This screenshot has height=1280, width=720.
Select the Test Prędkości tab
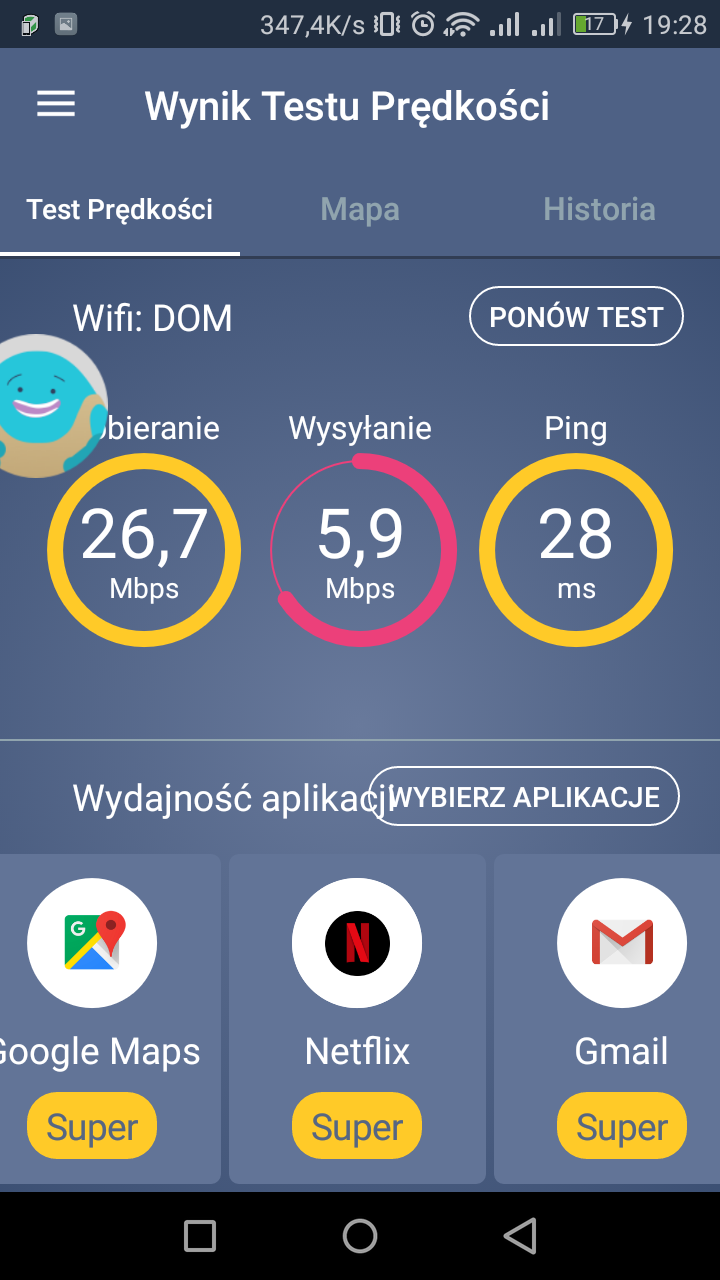click(120, 209)
